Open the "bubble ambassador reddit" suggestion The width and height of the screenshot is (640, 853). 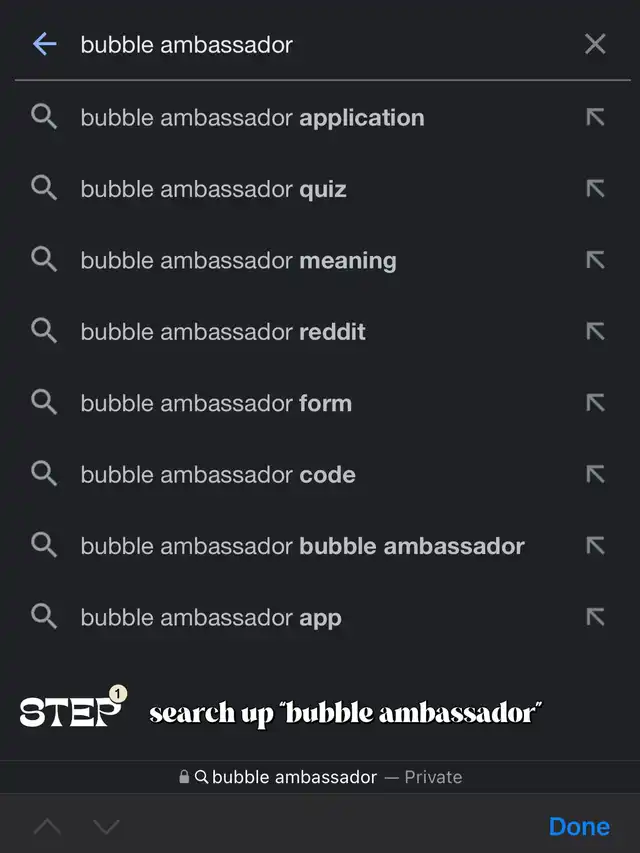(x=223, y=332)
